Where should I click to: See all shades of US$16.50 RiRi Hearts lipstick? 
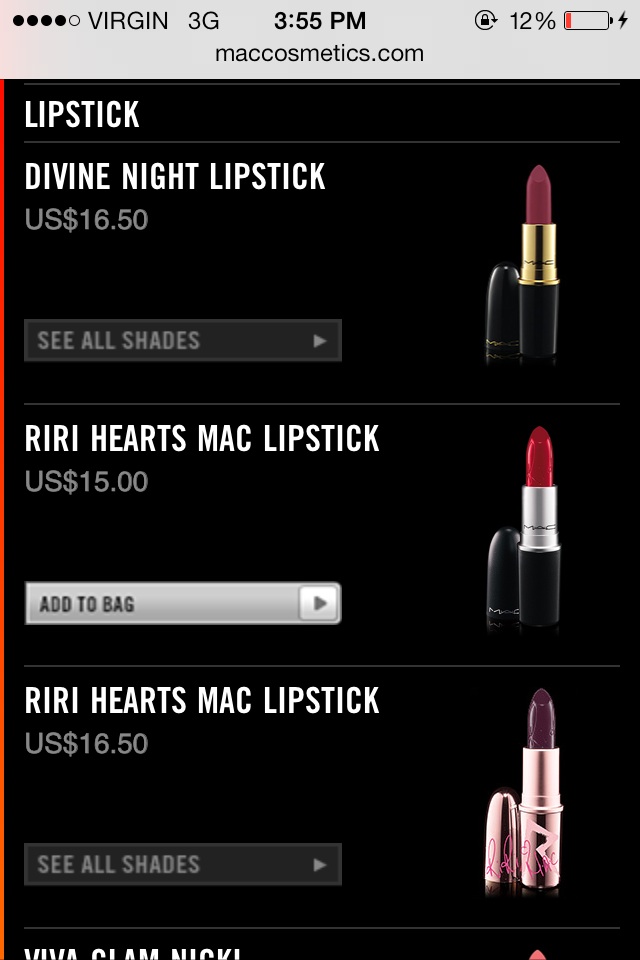183,864
